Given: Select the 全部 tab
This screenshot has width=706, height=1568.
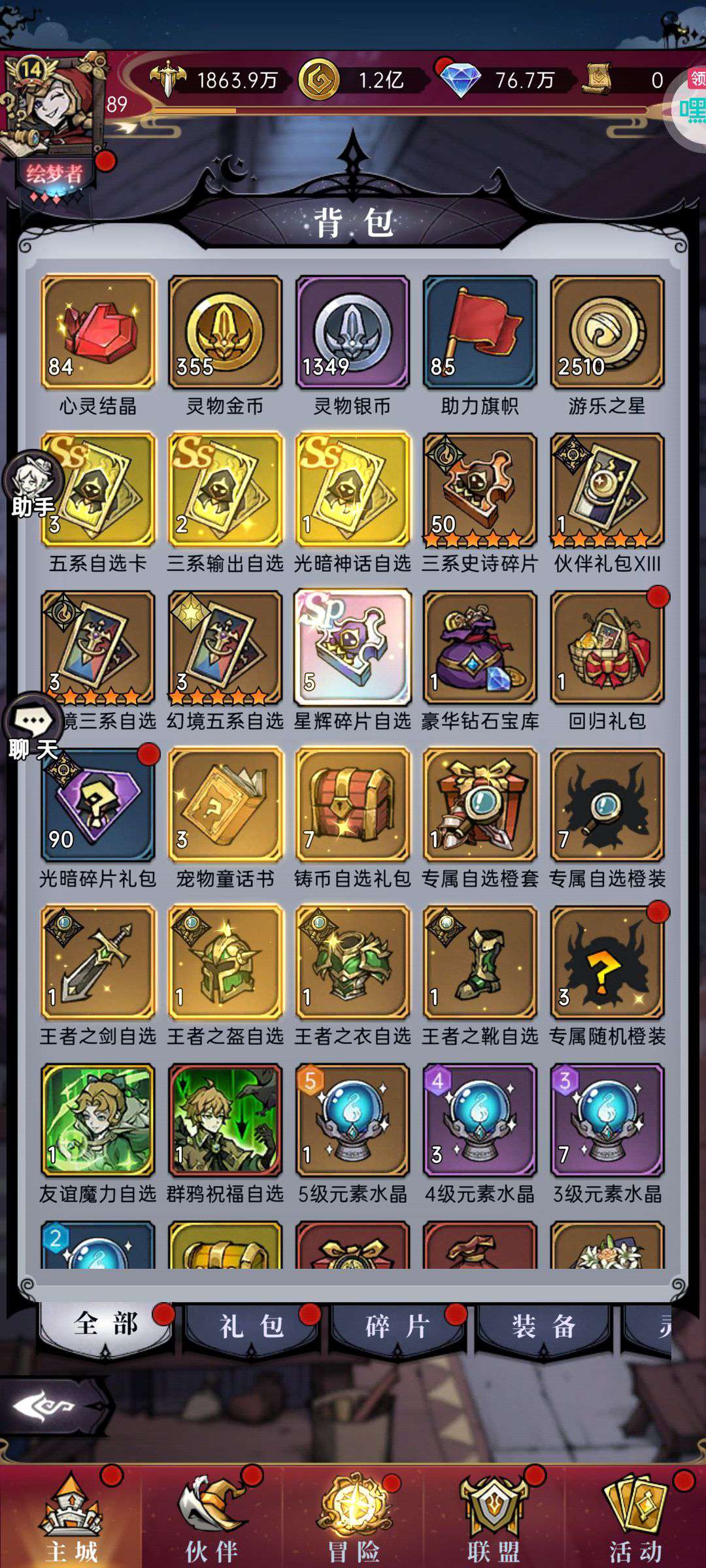Looking at the screenshot, I should [x=106, y=1326].
